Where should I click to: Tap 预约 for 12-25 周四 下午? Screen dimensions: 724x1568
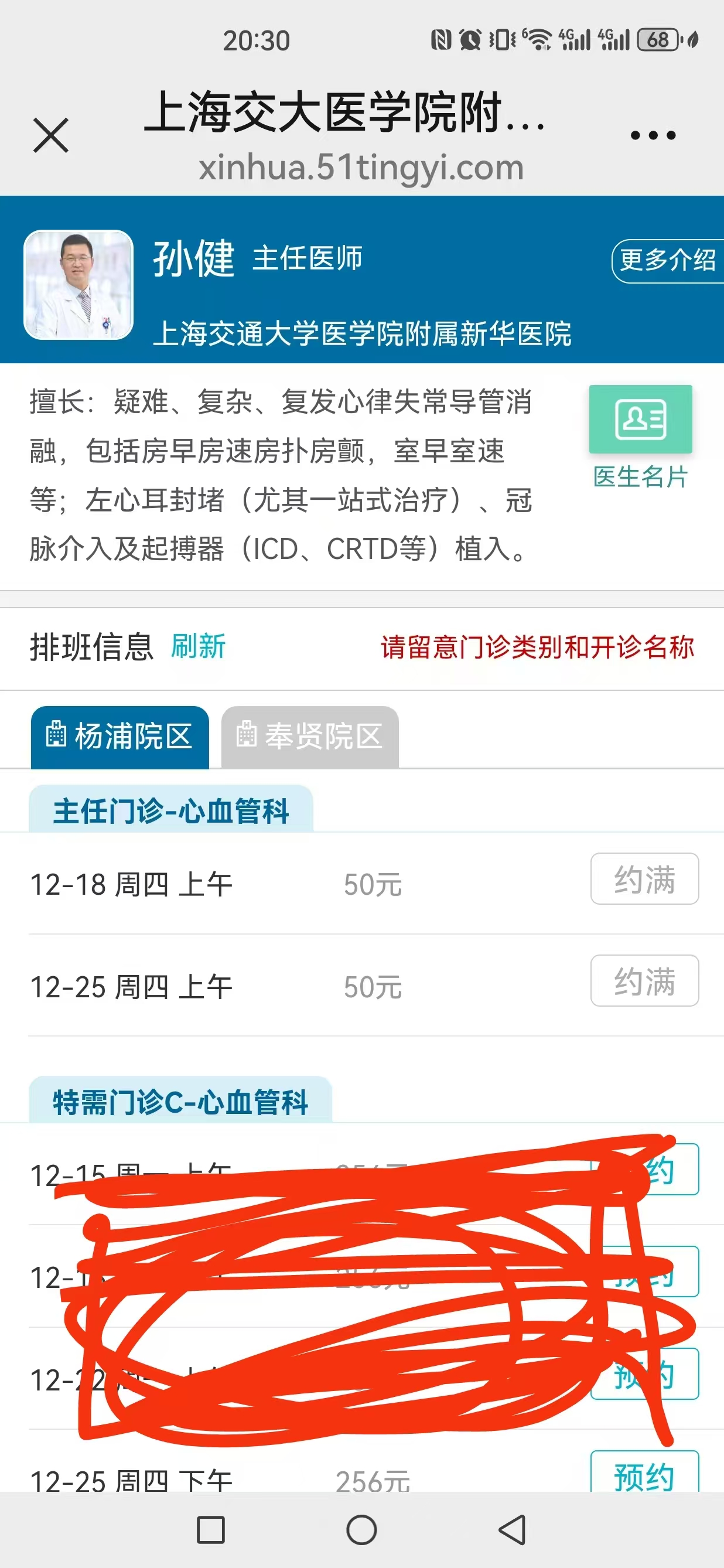tap(644, 1474)
